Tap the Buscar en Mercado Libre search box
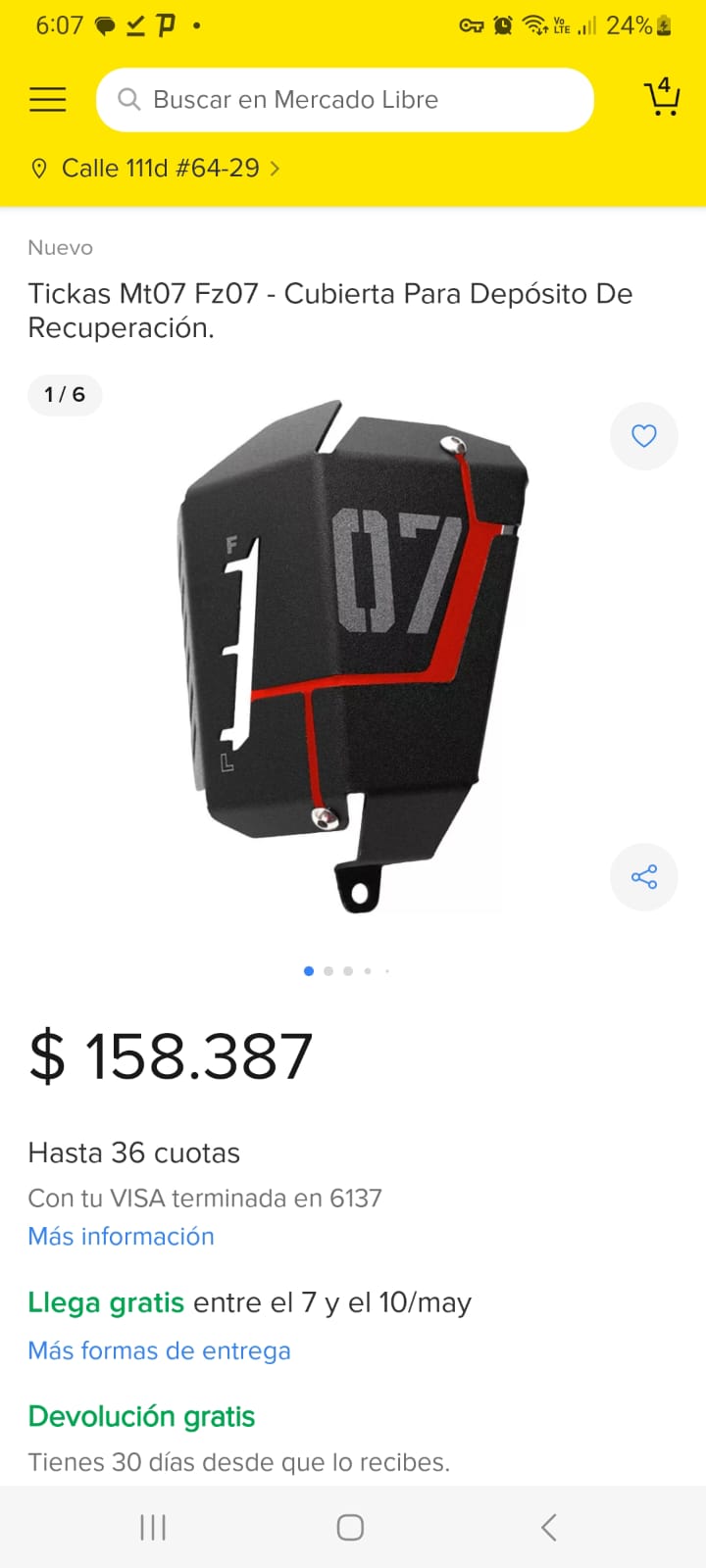 pos(344,100)
